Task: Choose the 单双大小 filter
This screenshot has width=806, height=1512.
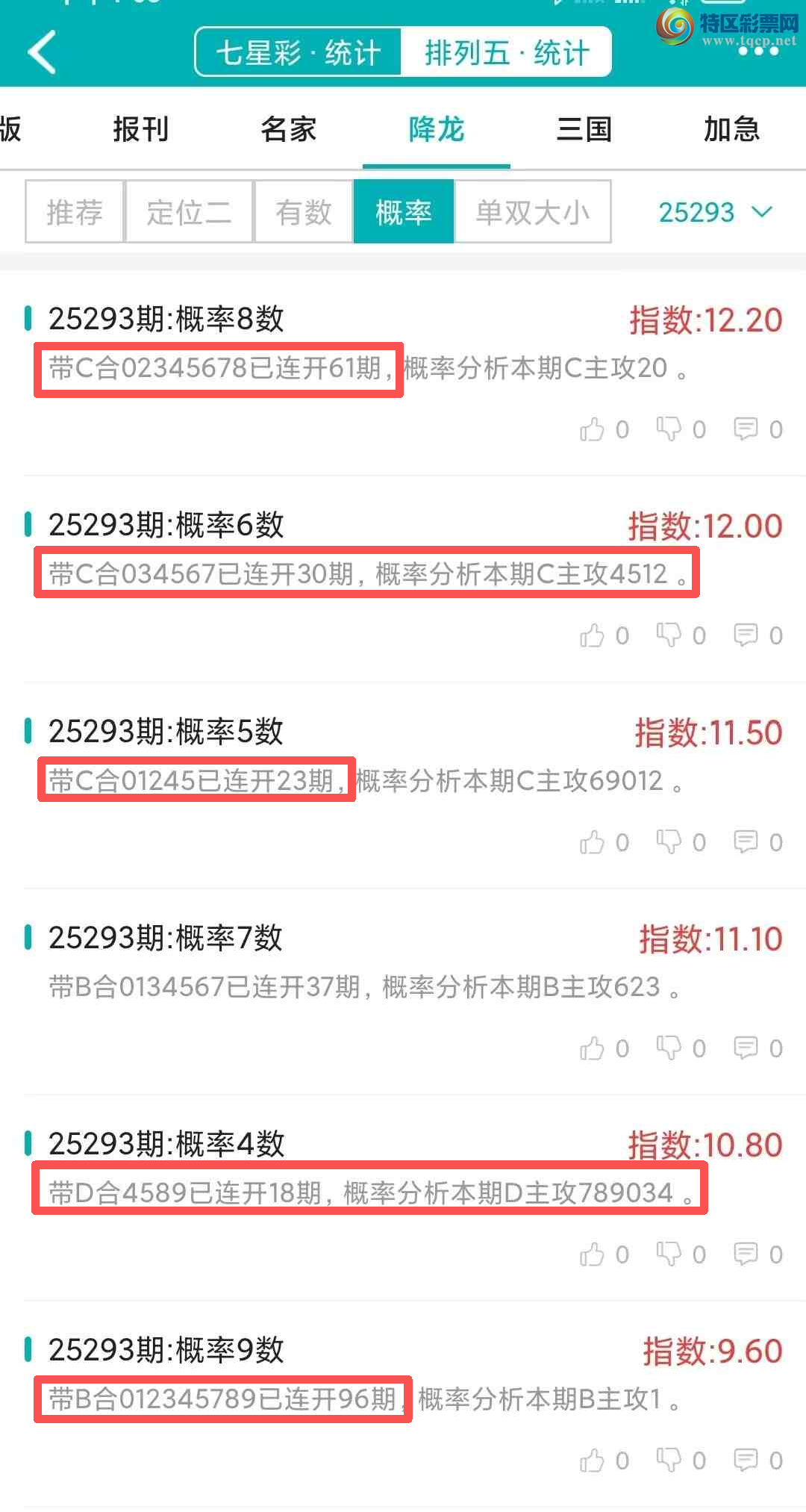Action: pyautogui.click(x=533, y=212)
